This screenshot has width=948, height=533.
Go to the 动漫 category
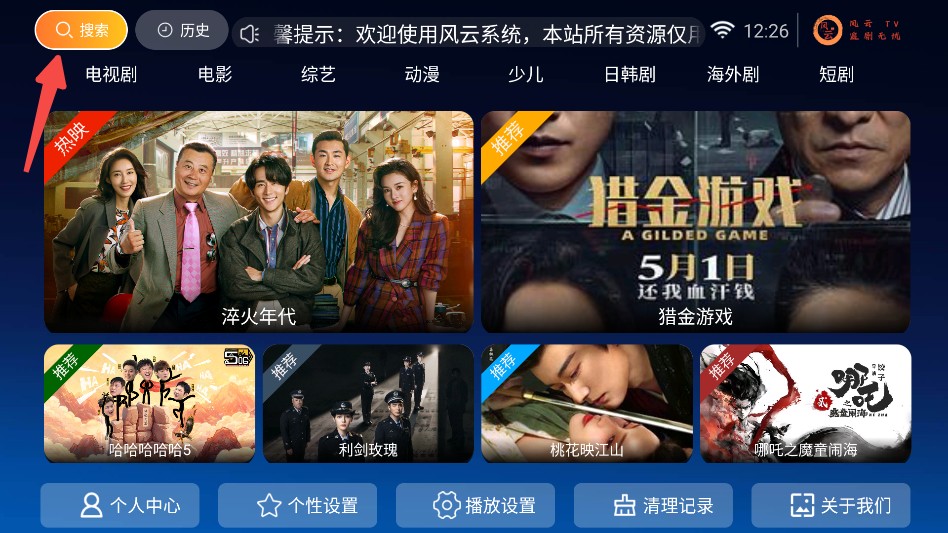pos(422,75)
